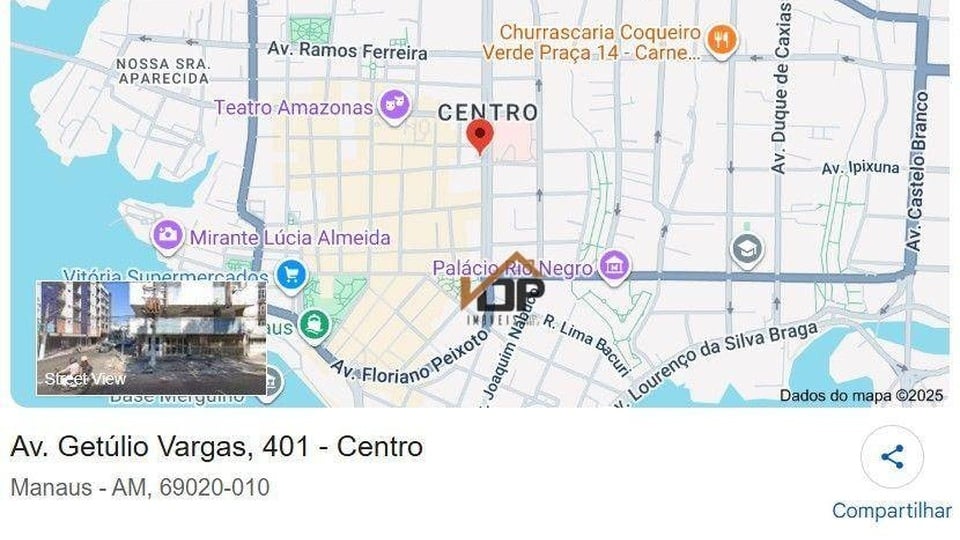Open Teatro Amazonas place marker
The height and width of the screenshot is (540, 960).
[396, 107]
